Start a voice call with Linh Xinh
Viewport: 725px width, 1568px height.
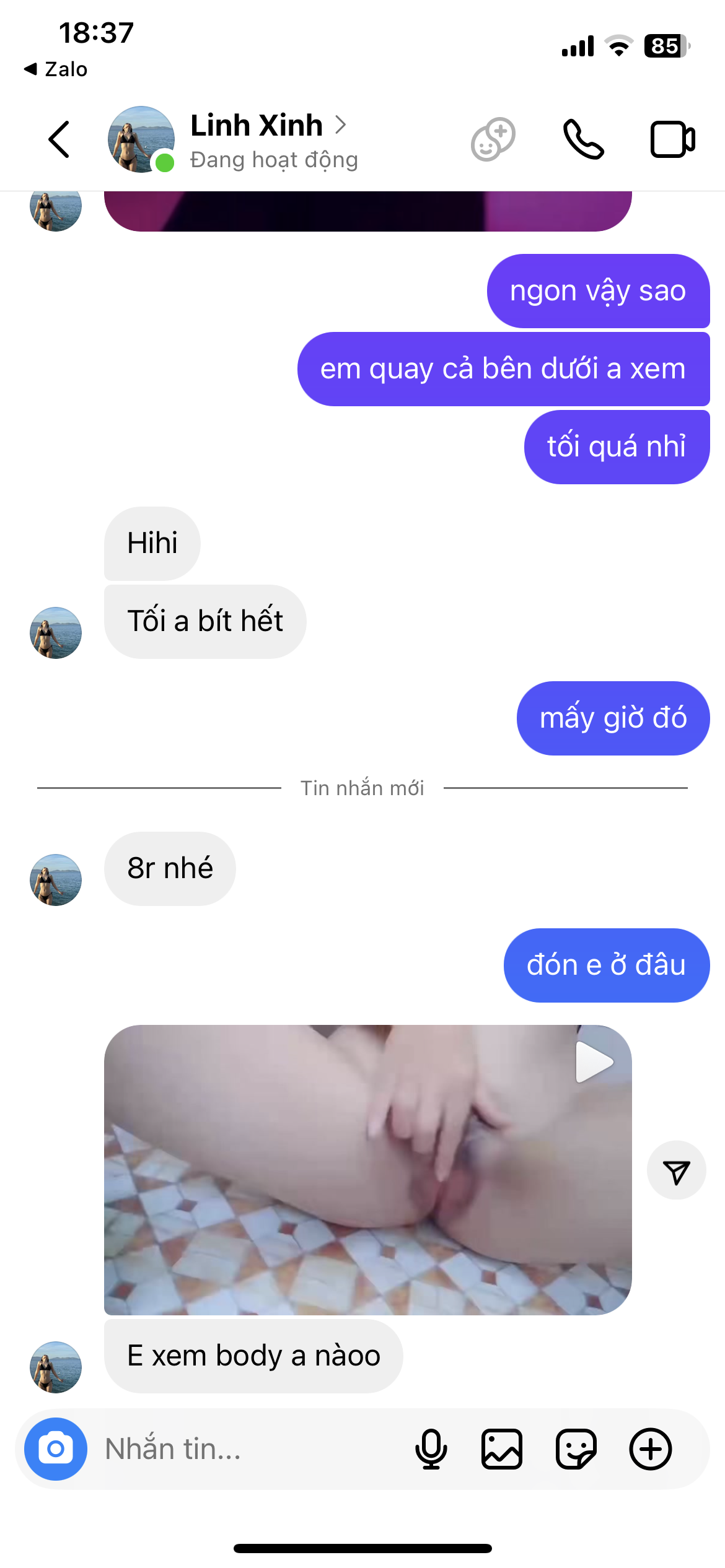[x=582, y=139]
